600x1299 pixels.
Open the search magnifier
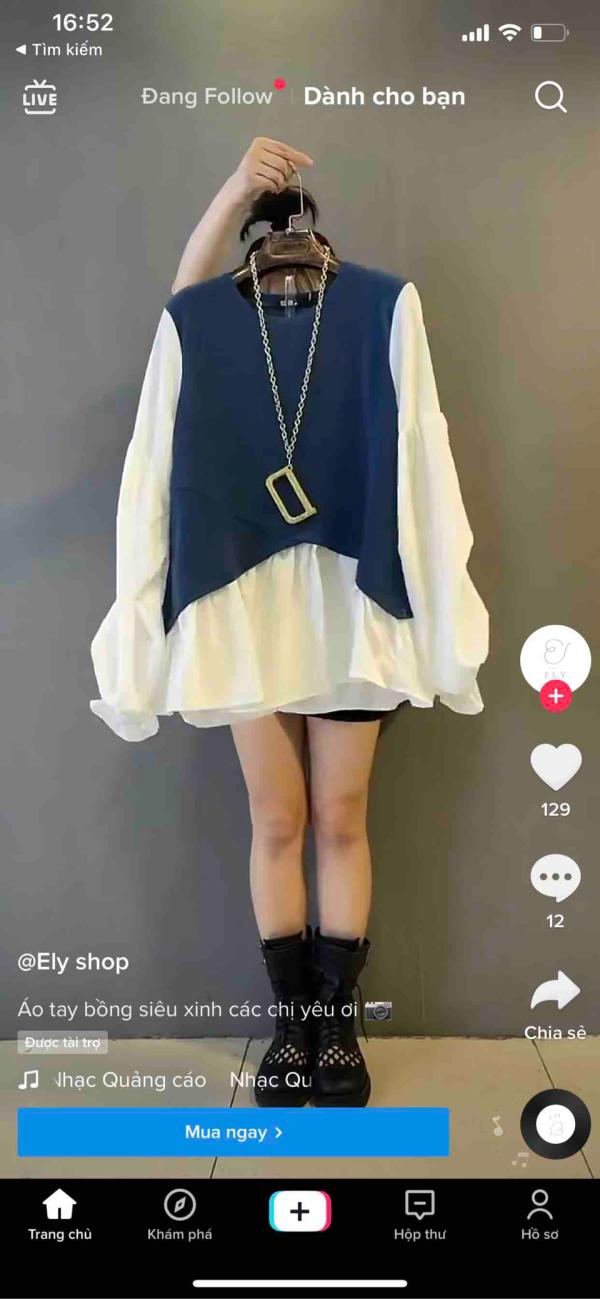[551, 97]
